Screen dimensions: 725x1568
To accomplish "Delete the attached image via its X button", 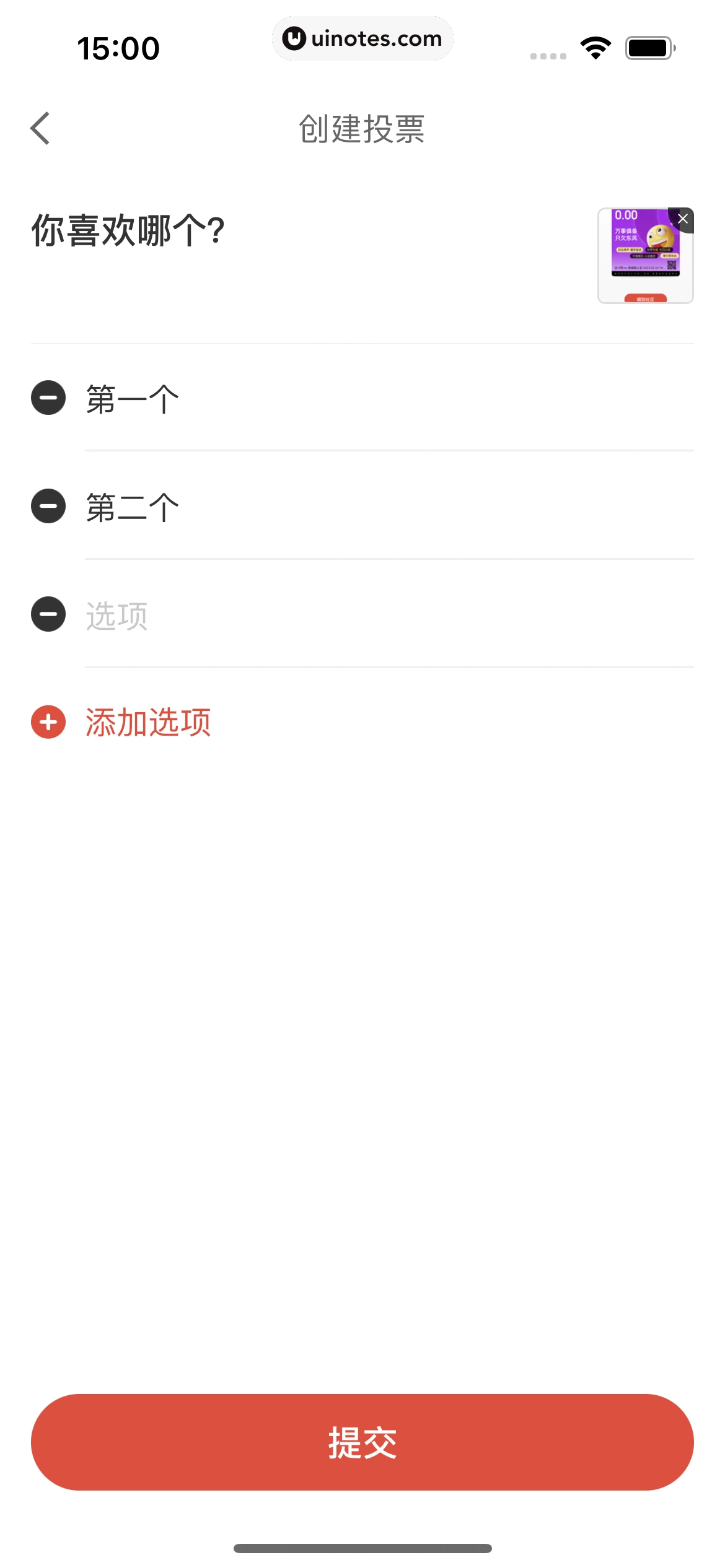I will pyautogui.click(x=682, y=219).
